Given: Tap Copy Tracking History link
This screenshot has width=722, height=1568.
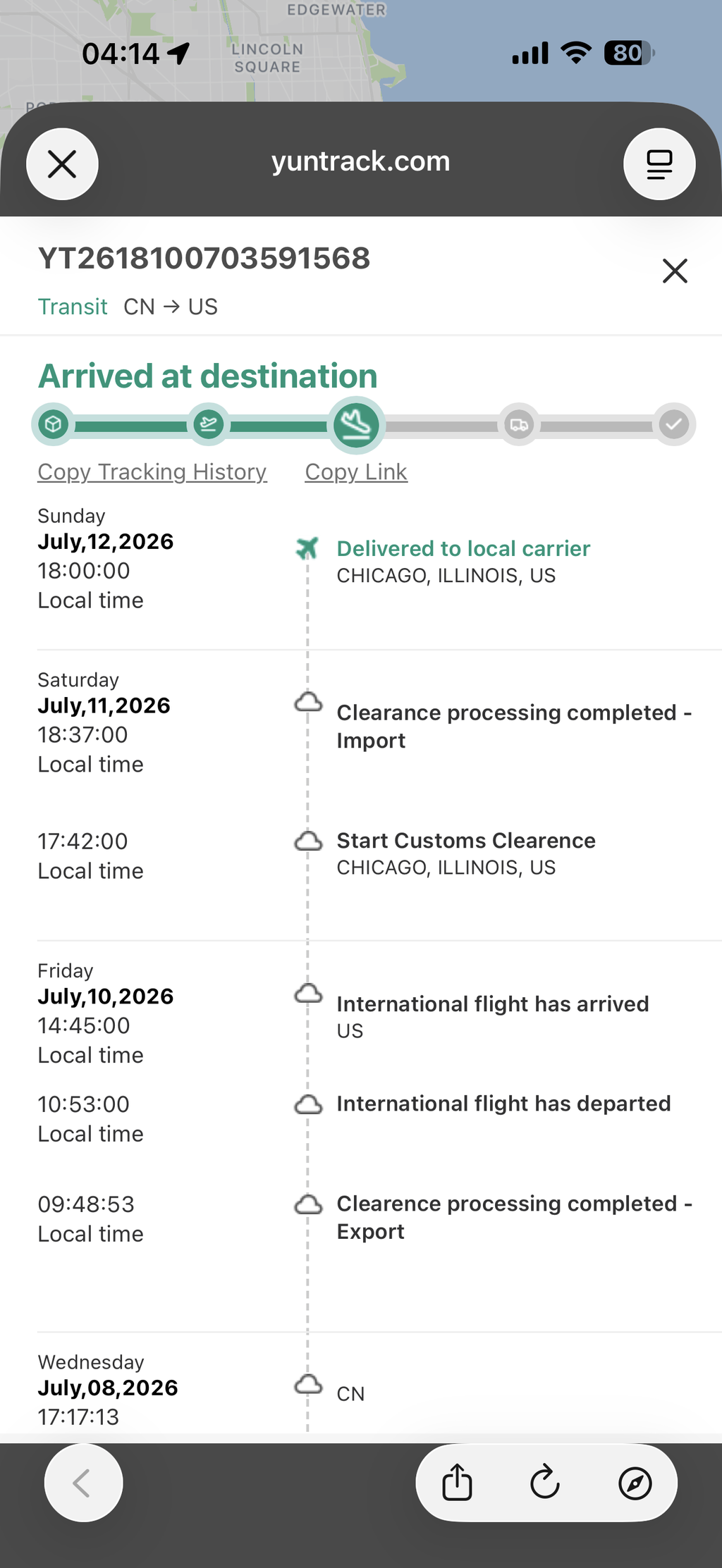Looking at the screenshot, I should click(152, 471).
